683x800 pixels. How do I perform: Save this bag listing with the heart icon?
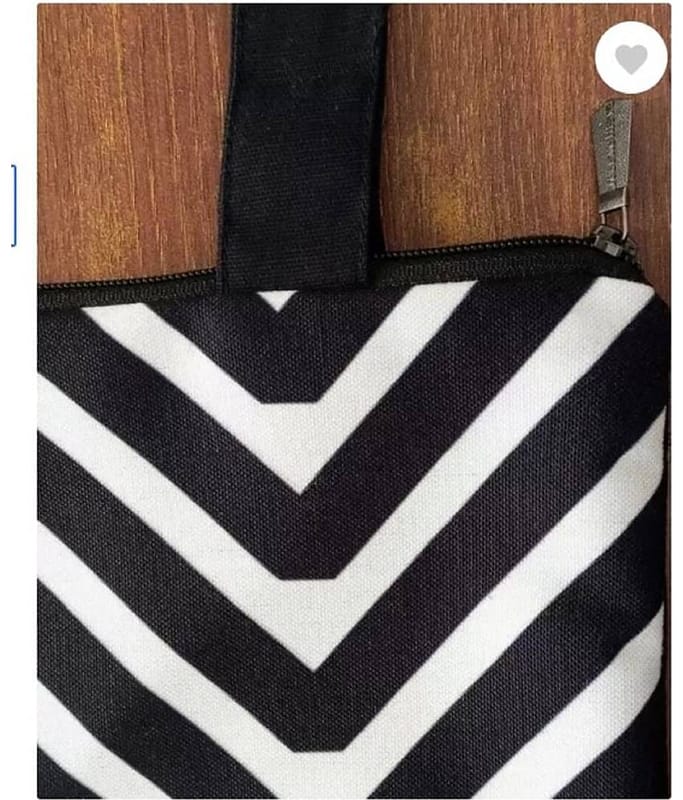(631, 58)
